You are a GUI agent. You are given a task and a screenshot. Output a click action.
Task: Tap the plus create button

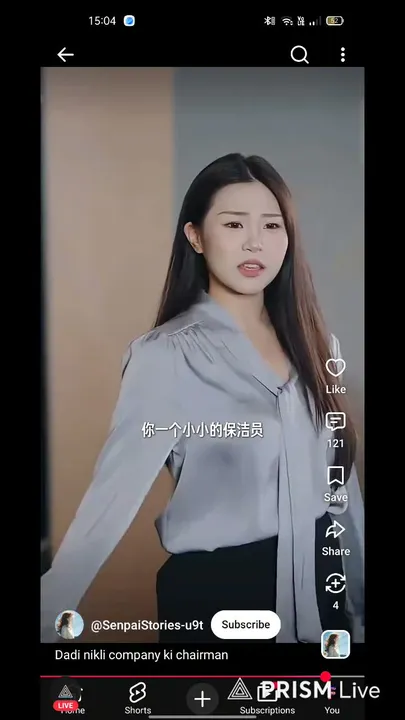click(202, 699)
